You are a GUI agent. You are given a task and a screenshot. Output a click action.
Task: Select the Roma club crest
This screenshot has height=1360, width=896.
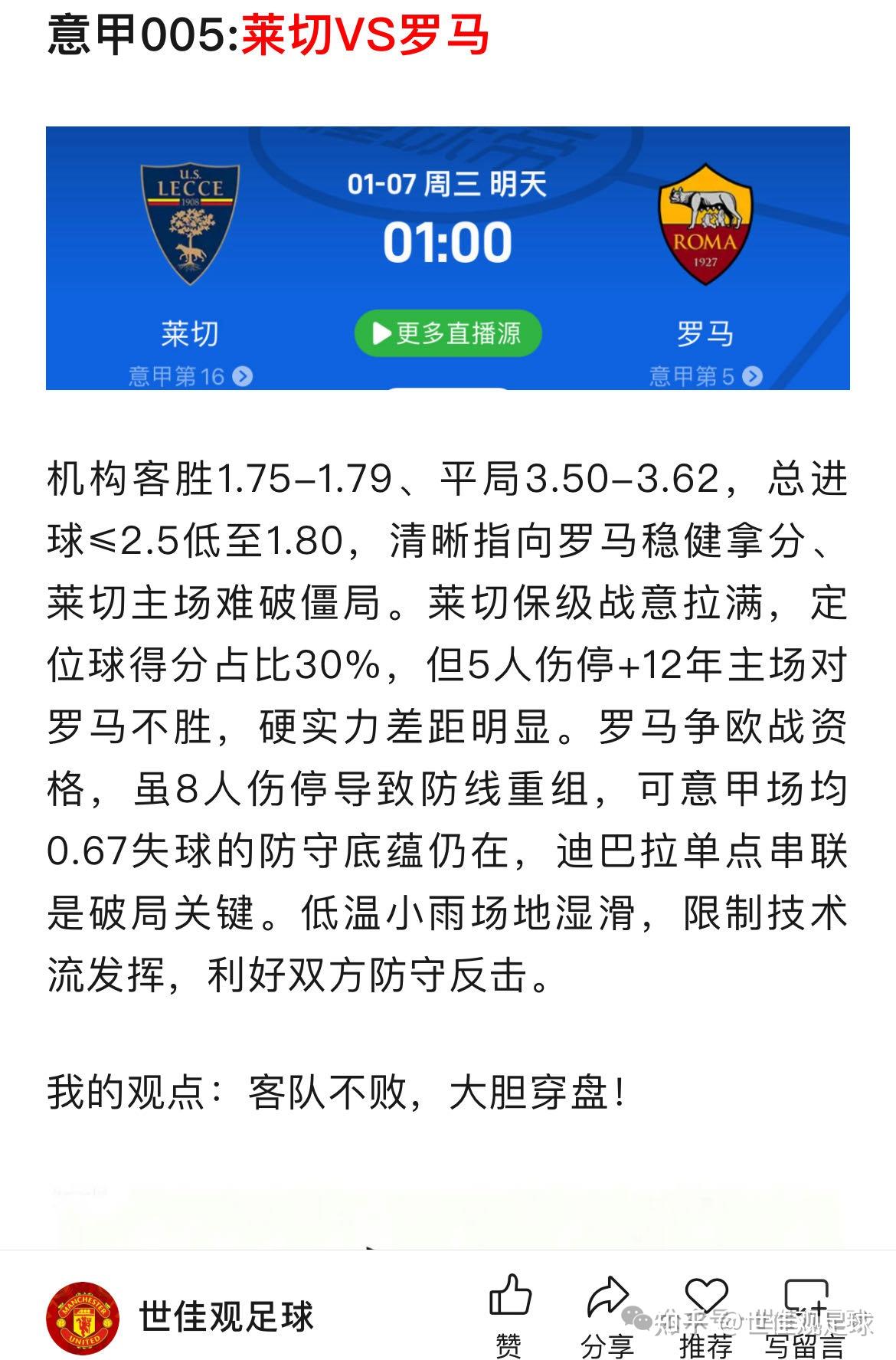click(x=705, y=222)
